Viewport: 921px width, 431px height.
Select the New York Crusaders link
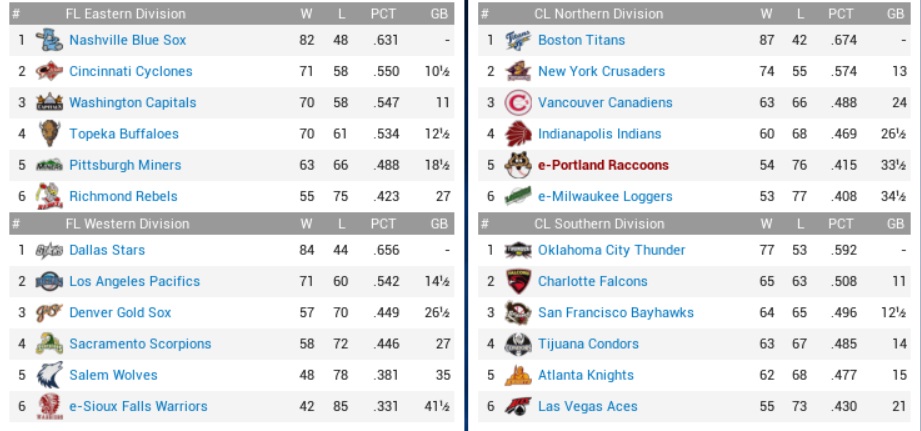[x=601, y=71]
